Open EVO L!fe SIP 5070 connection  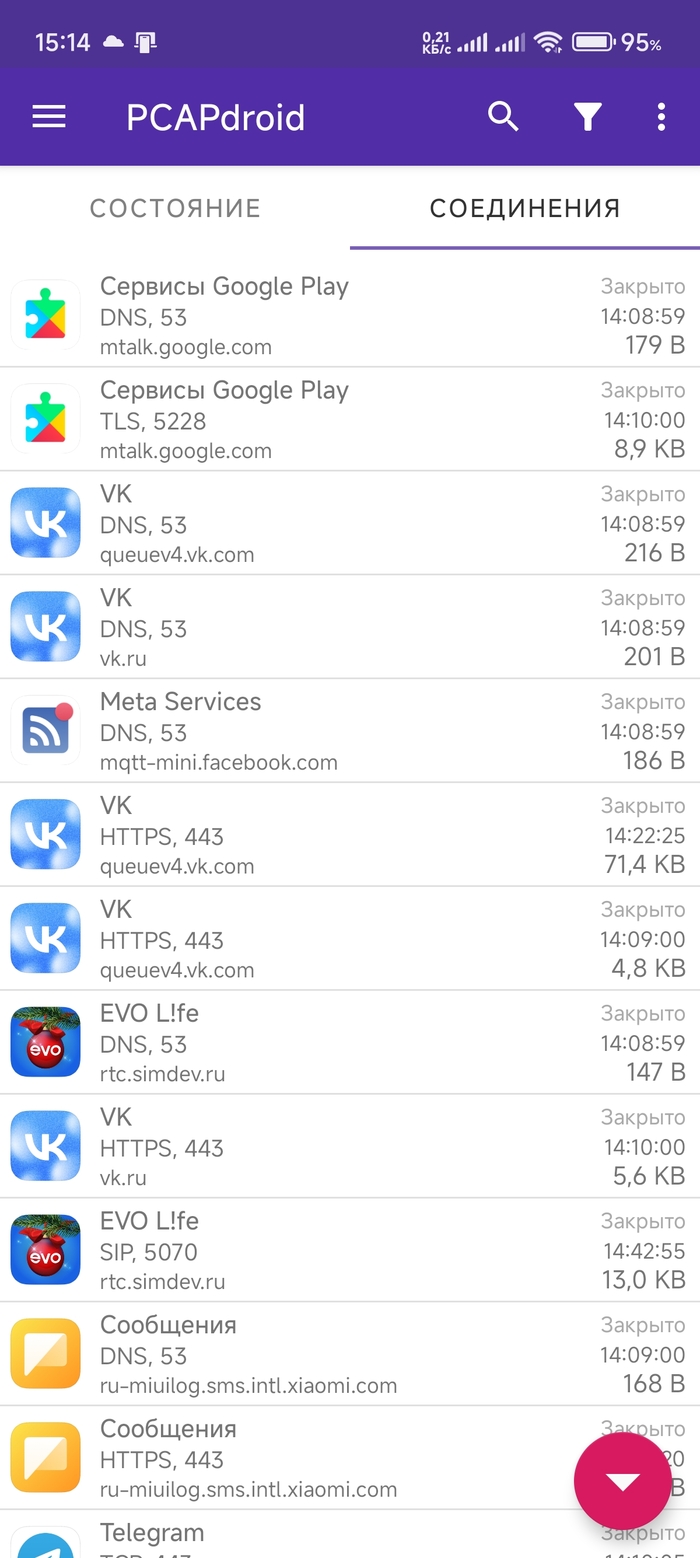350,1251
